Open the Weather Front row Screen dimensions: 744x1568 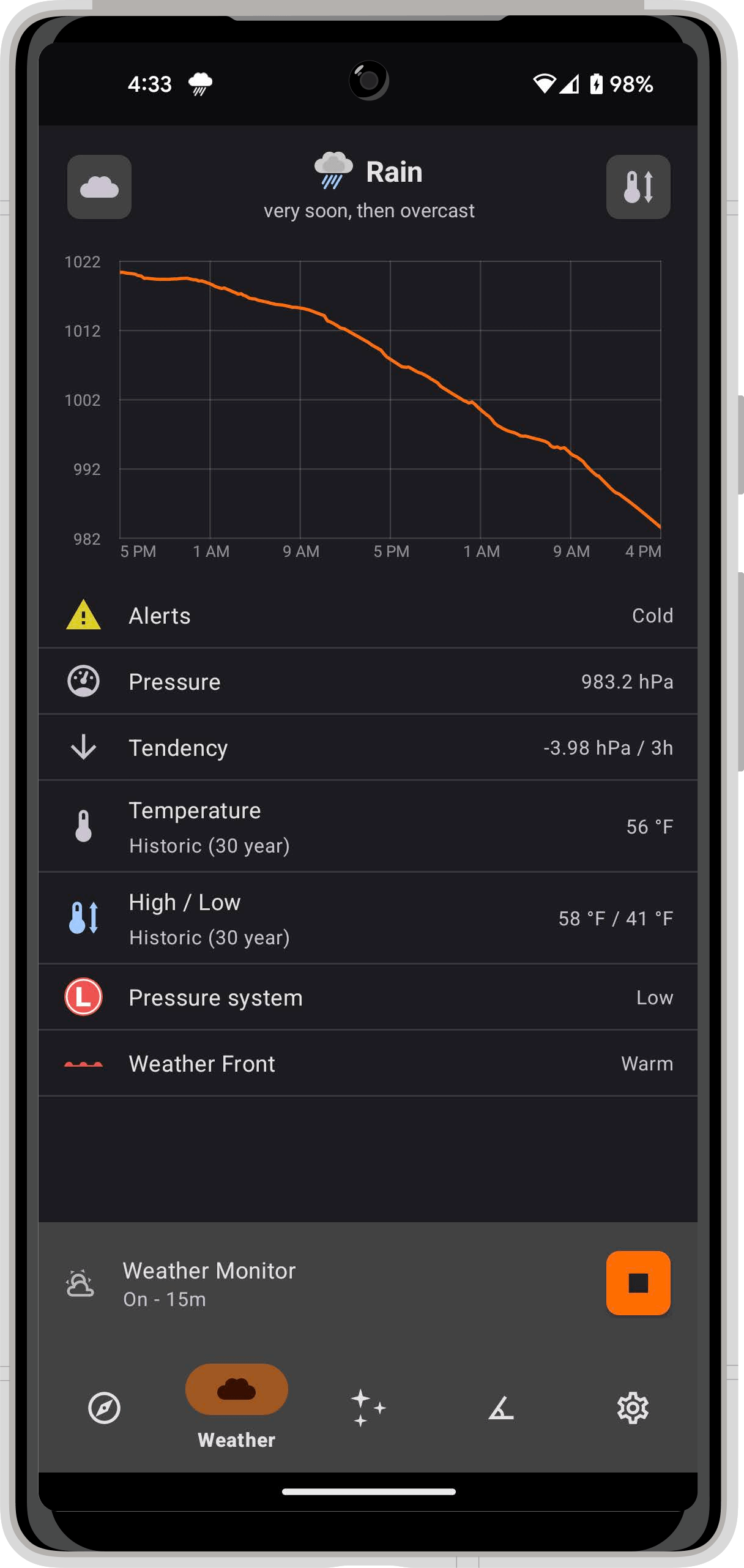[x=368, y=1064]
